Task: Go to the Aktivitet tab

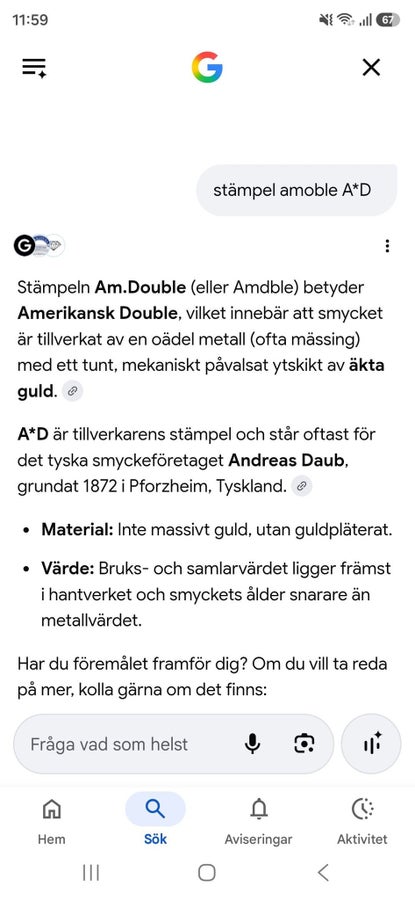Action: pos(362,821)
